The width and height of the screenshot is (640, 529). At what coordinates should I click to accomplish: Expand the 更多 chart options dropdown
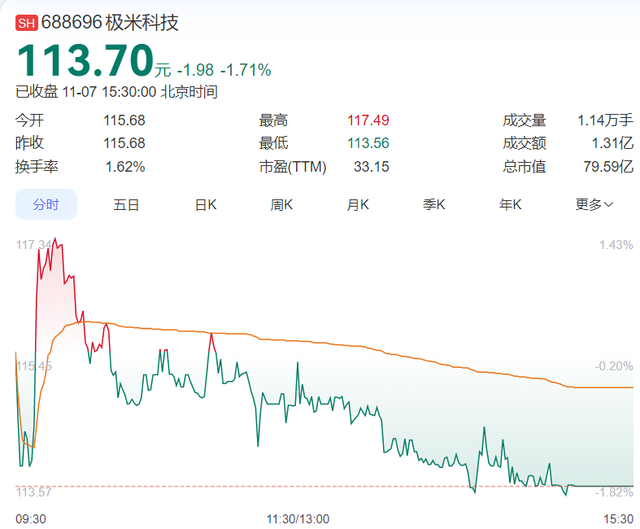[594, 204]
